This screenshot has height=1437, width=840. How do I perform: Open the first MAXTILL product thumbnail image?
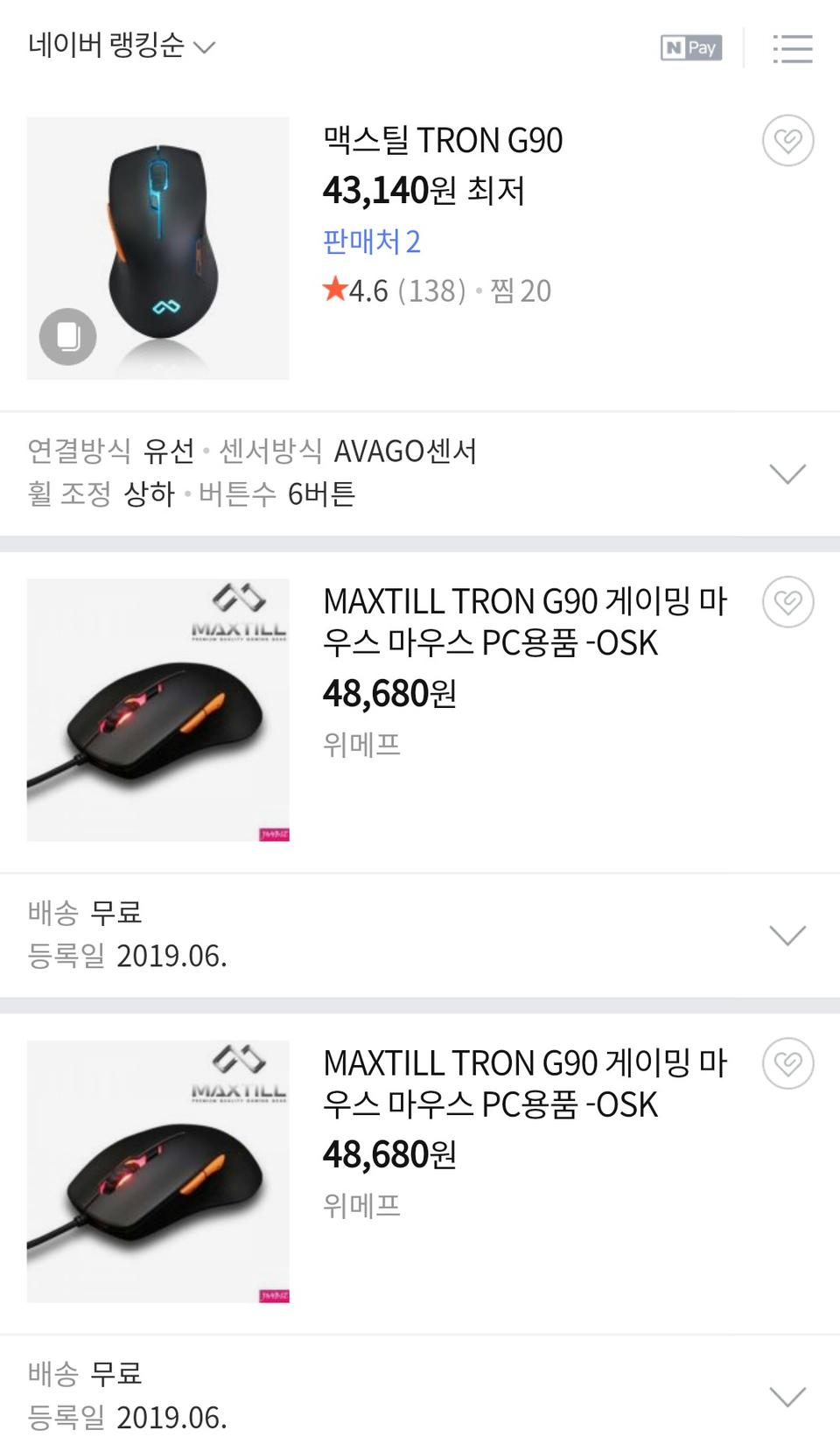click(x=157, y=709)
